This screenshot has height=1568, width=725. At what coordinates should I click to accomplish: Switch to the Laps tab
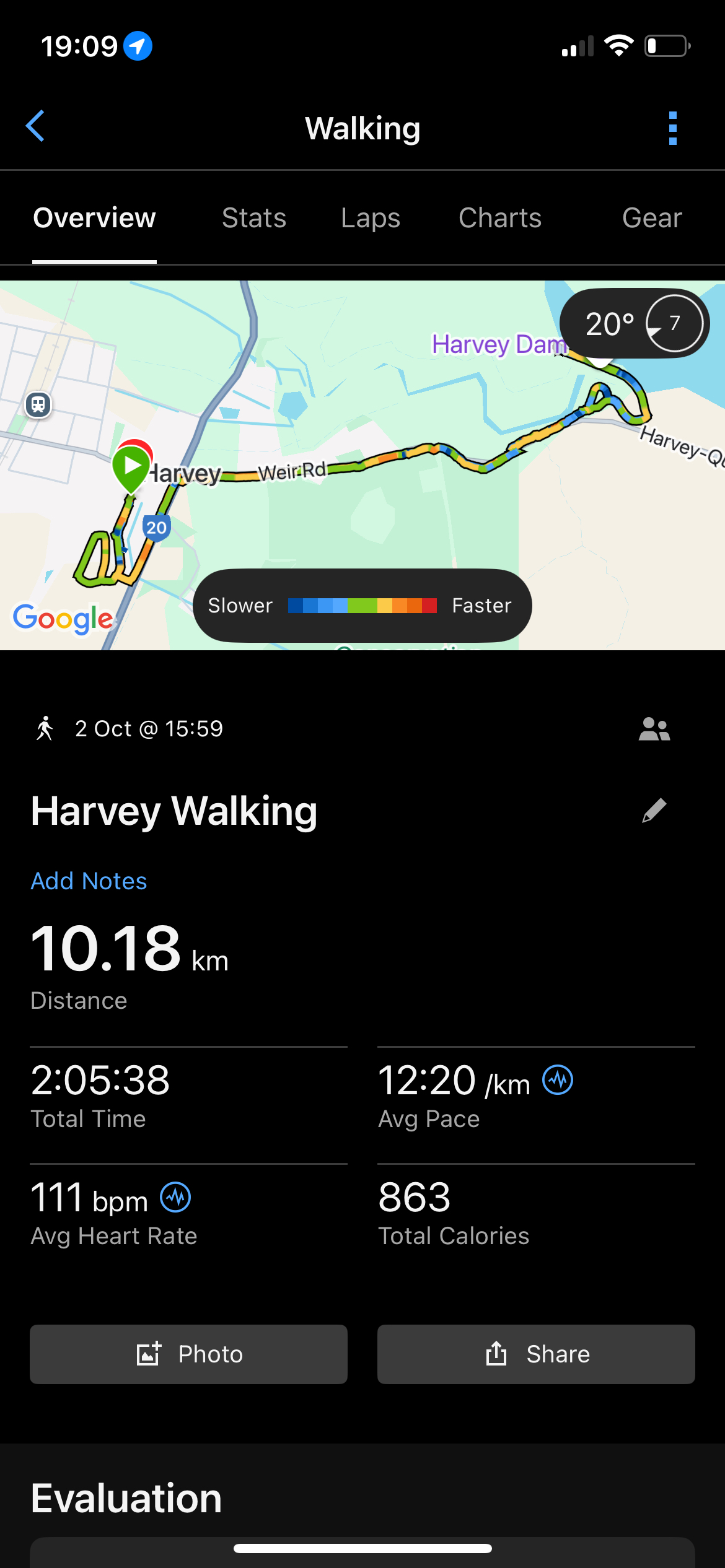371,218
